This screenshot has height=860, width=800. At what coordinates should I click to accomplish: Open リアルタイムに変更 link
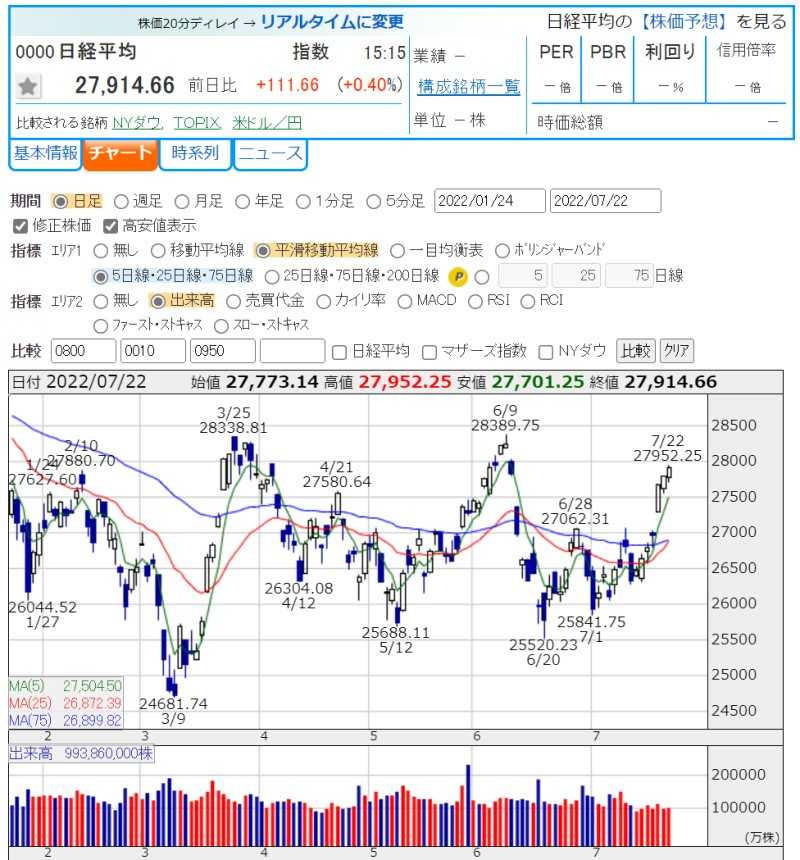tap(332, 21)
